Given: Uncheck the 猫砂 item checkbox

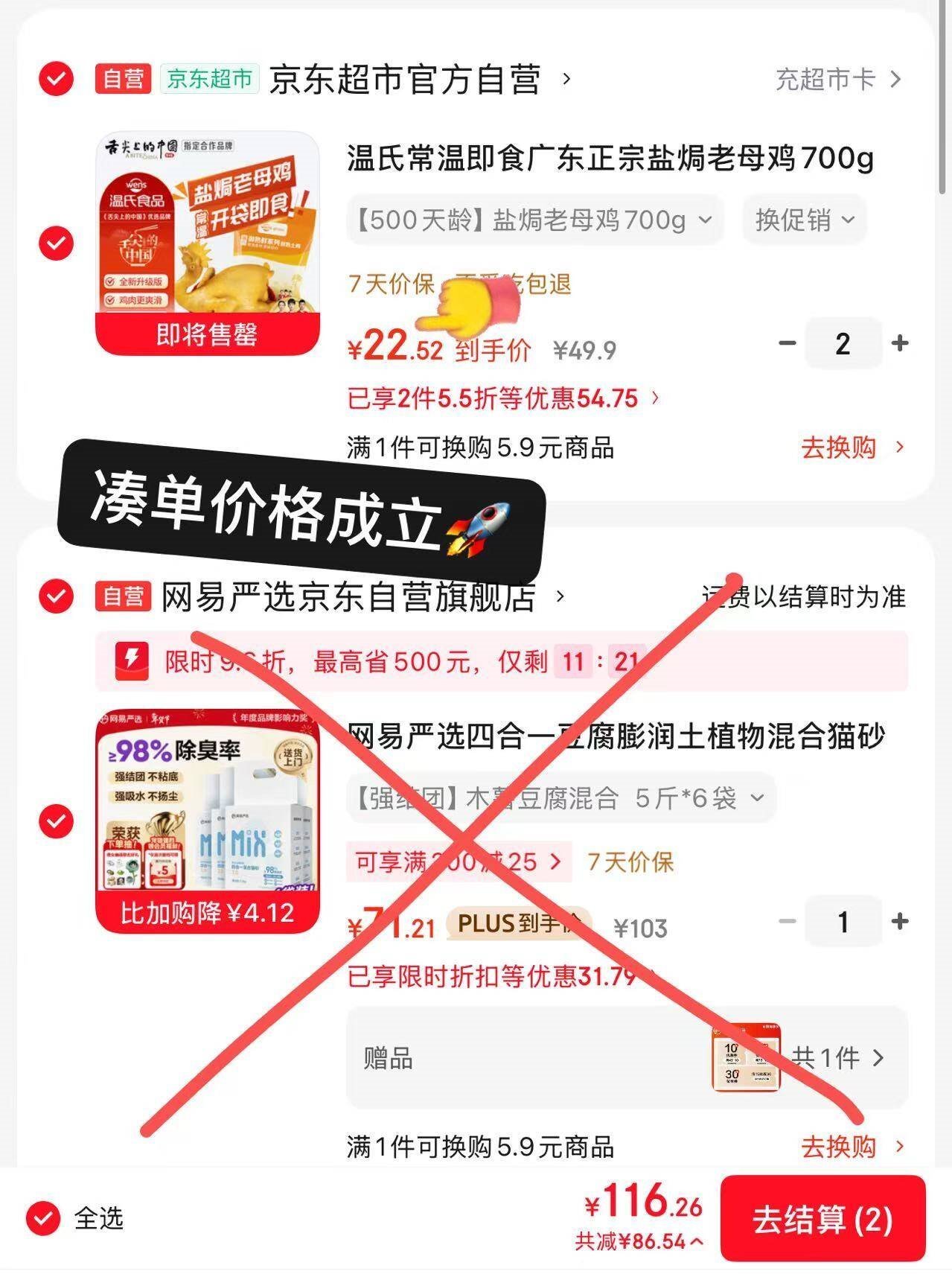Looking at the screenshot, I should coord(56,821).
